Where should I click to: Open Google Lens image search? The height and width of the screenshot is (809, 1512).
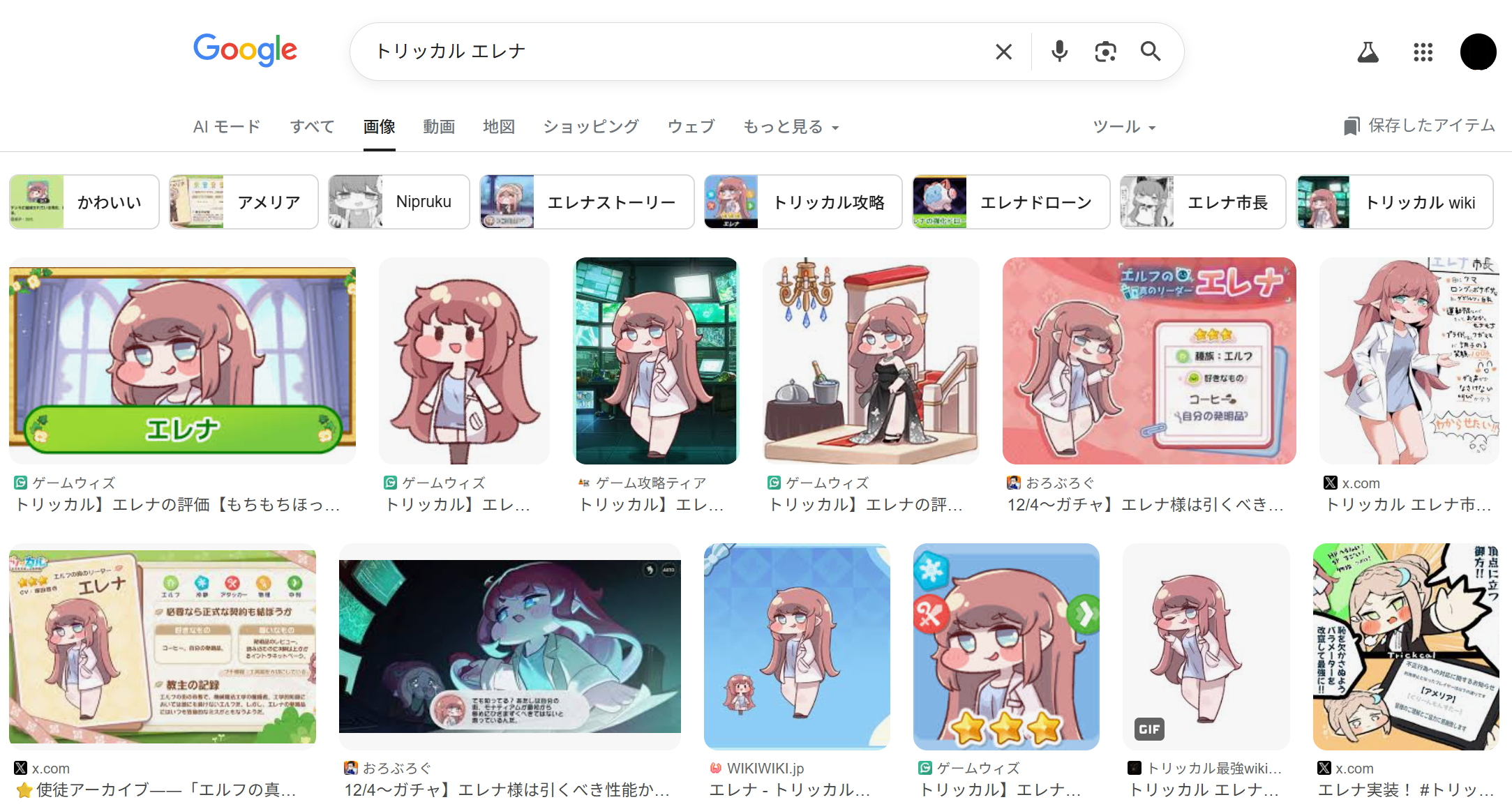point(1105,52)
